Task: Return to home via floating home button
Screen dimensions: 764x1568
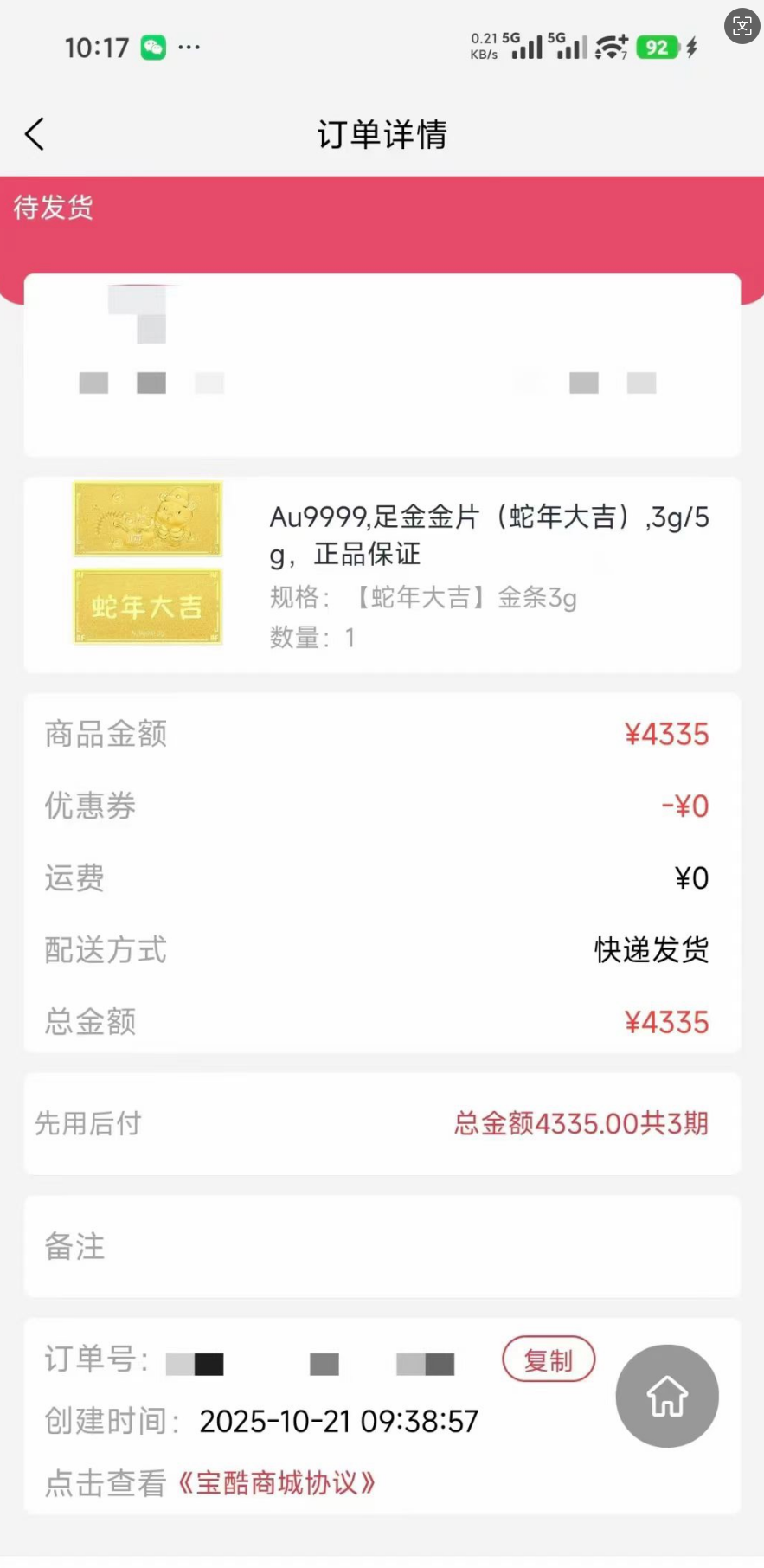Action: point(667,1396)
